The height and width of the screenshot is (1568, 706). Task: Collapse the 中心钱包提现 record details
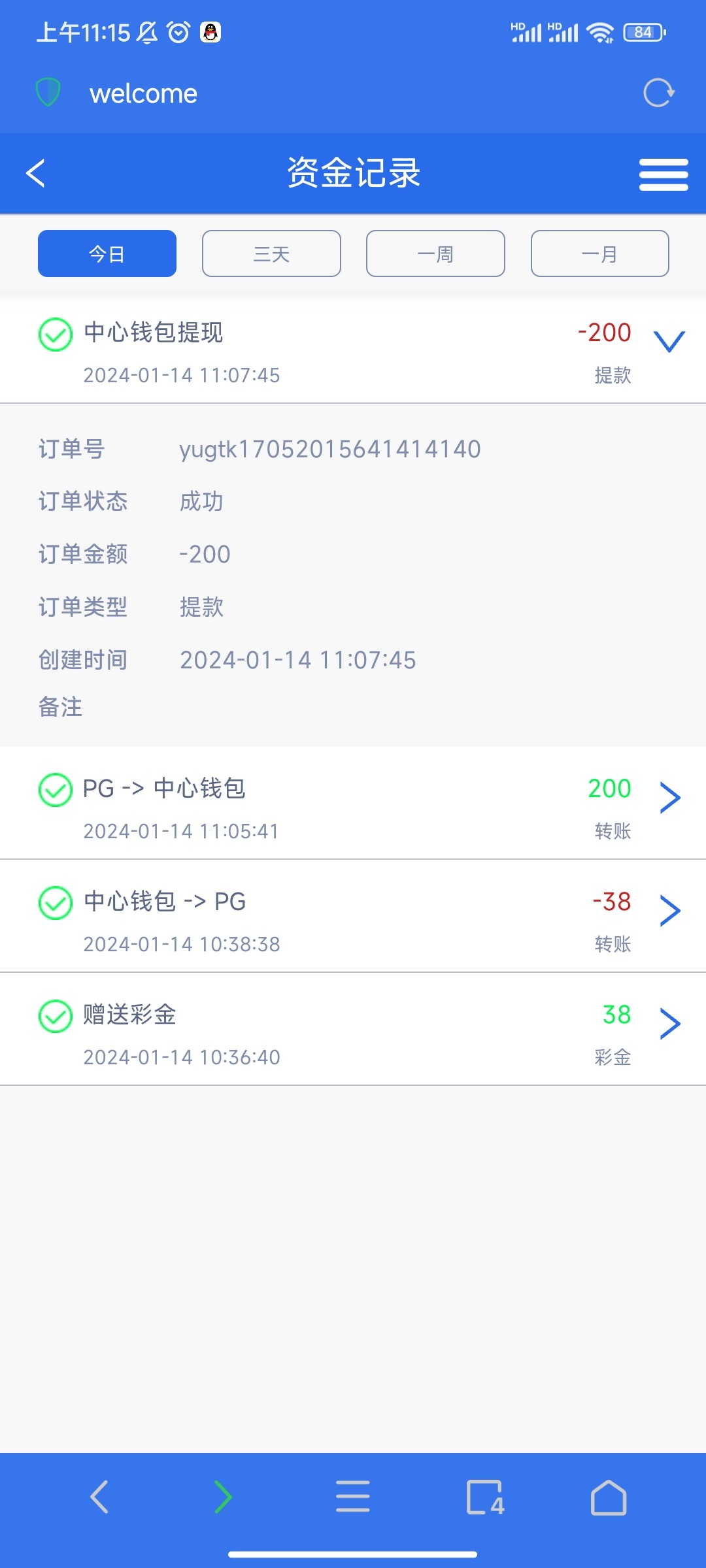pyautogui.click(x=669, y=340)
